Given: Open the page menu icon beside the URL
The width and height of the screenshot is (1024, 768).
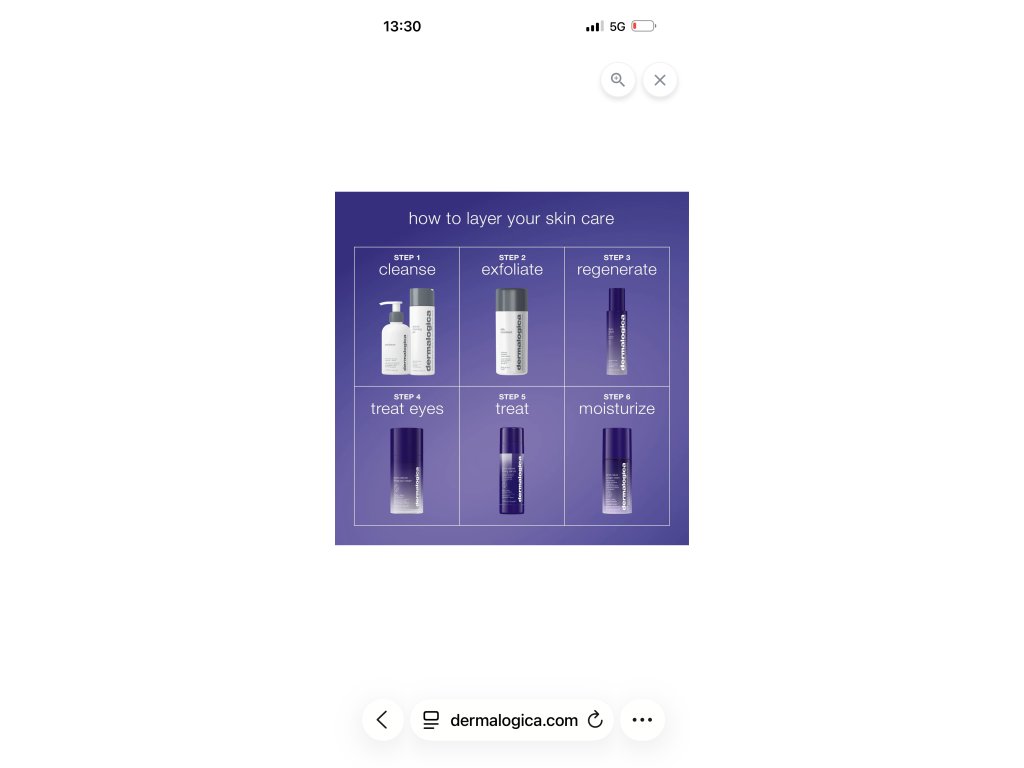Looking at the screenshot, I should (x=431, y=720).
